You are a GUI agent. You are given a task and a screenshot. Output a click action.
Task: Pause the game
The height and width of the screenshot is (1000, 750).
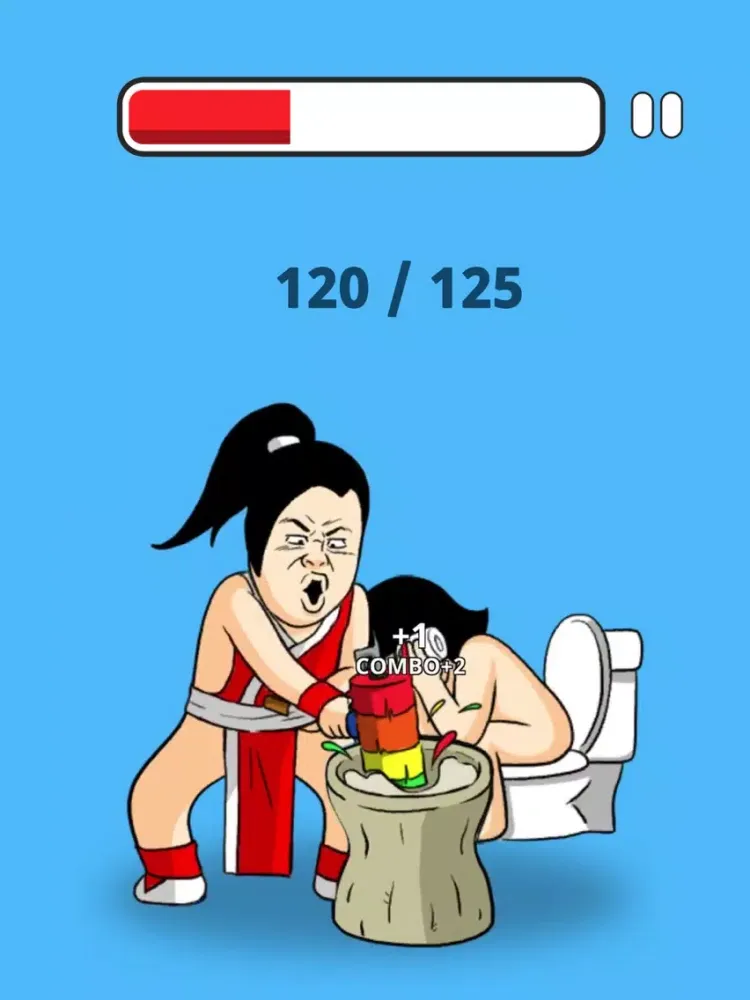pyautogui.click(x=657, y=115)
